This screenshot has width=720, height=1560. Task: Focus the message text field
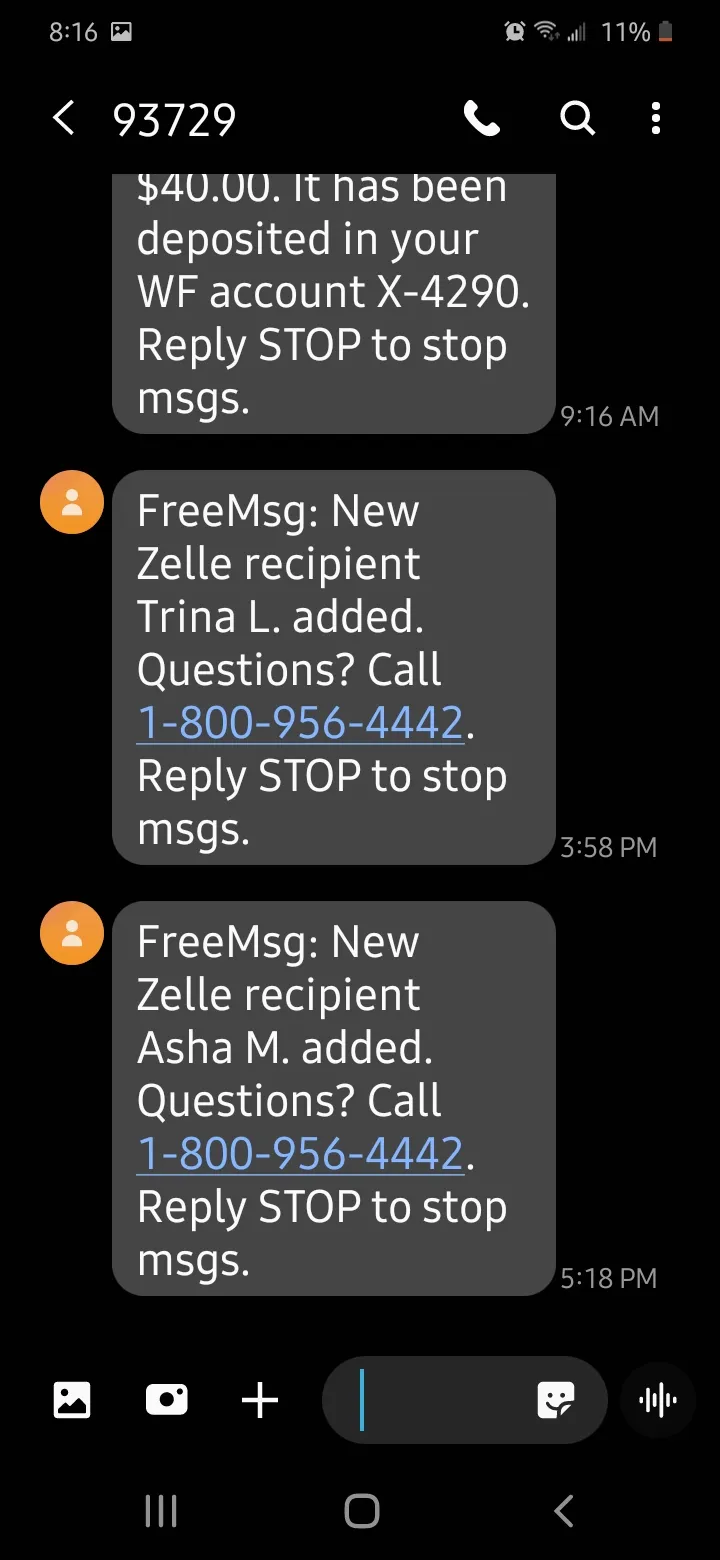[440, 1400]
